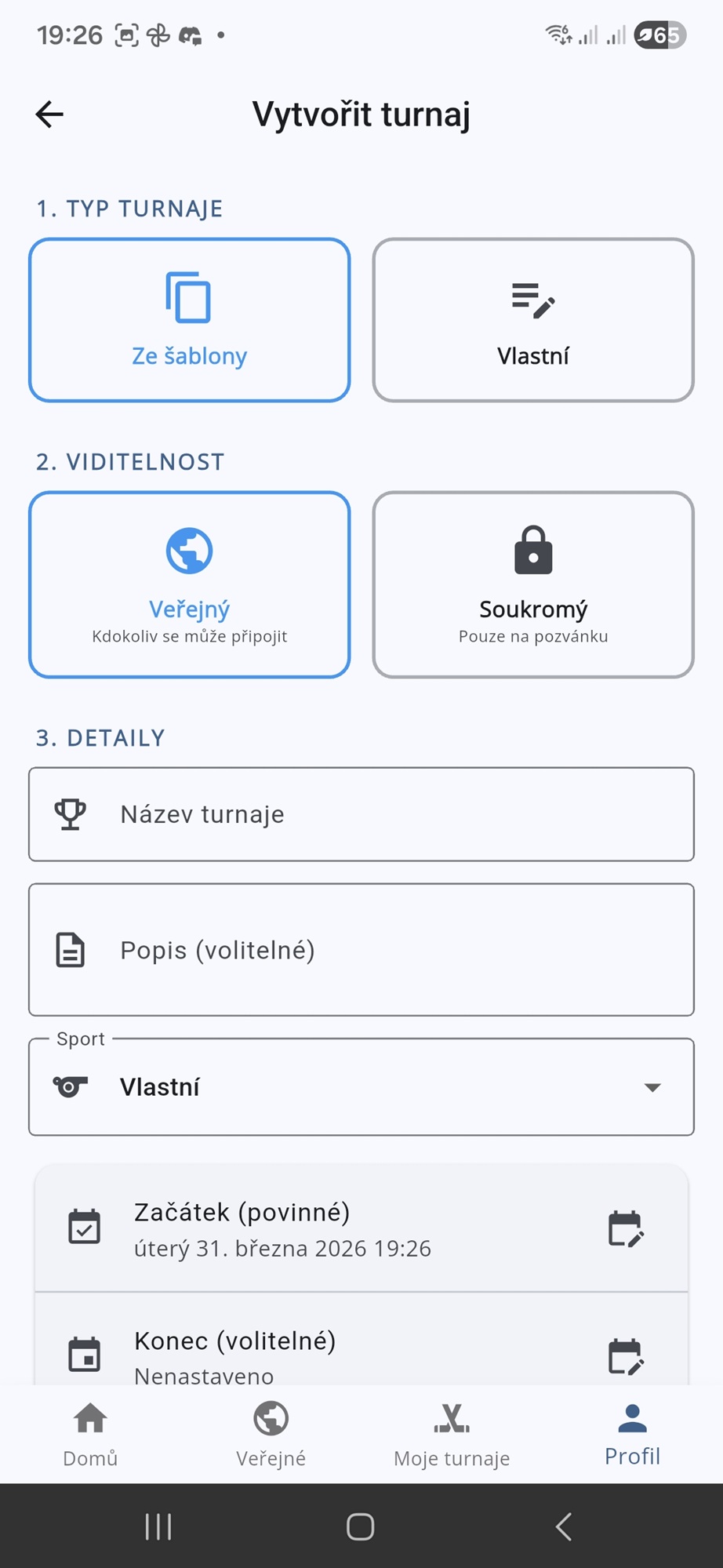Screen dimensions: 723x1568
Task: Tap the whistle icon in the Sport field
Action: (71, 1087)
